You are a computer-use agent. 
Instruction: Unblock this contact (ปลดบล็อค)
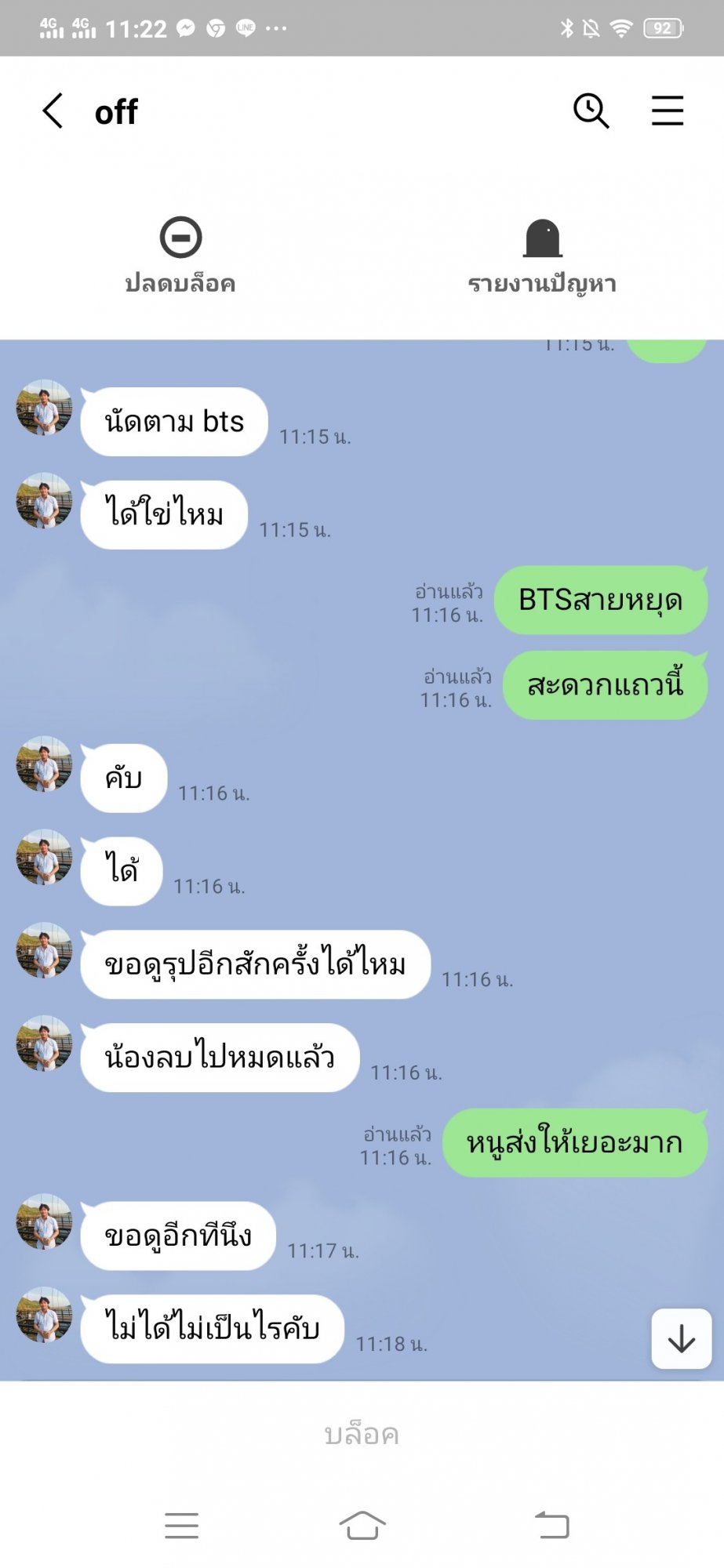pos(180,256)
